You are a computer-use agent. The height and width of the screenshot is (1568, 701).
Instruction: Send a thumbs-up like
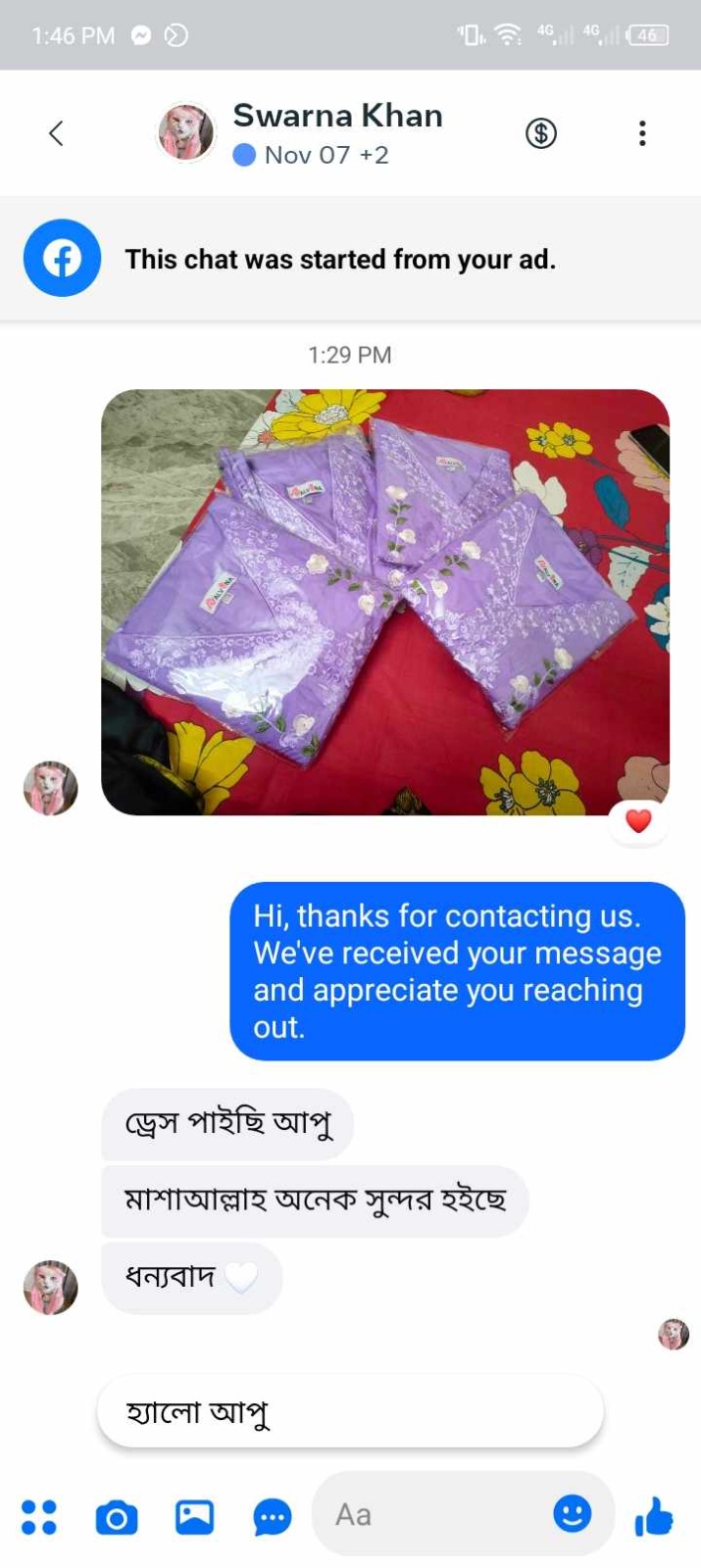tap(654, 1517)
